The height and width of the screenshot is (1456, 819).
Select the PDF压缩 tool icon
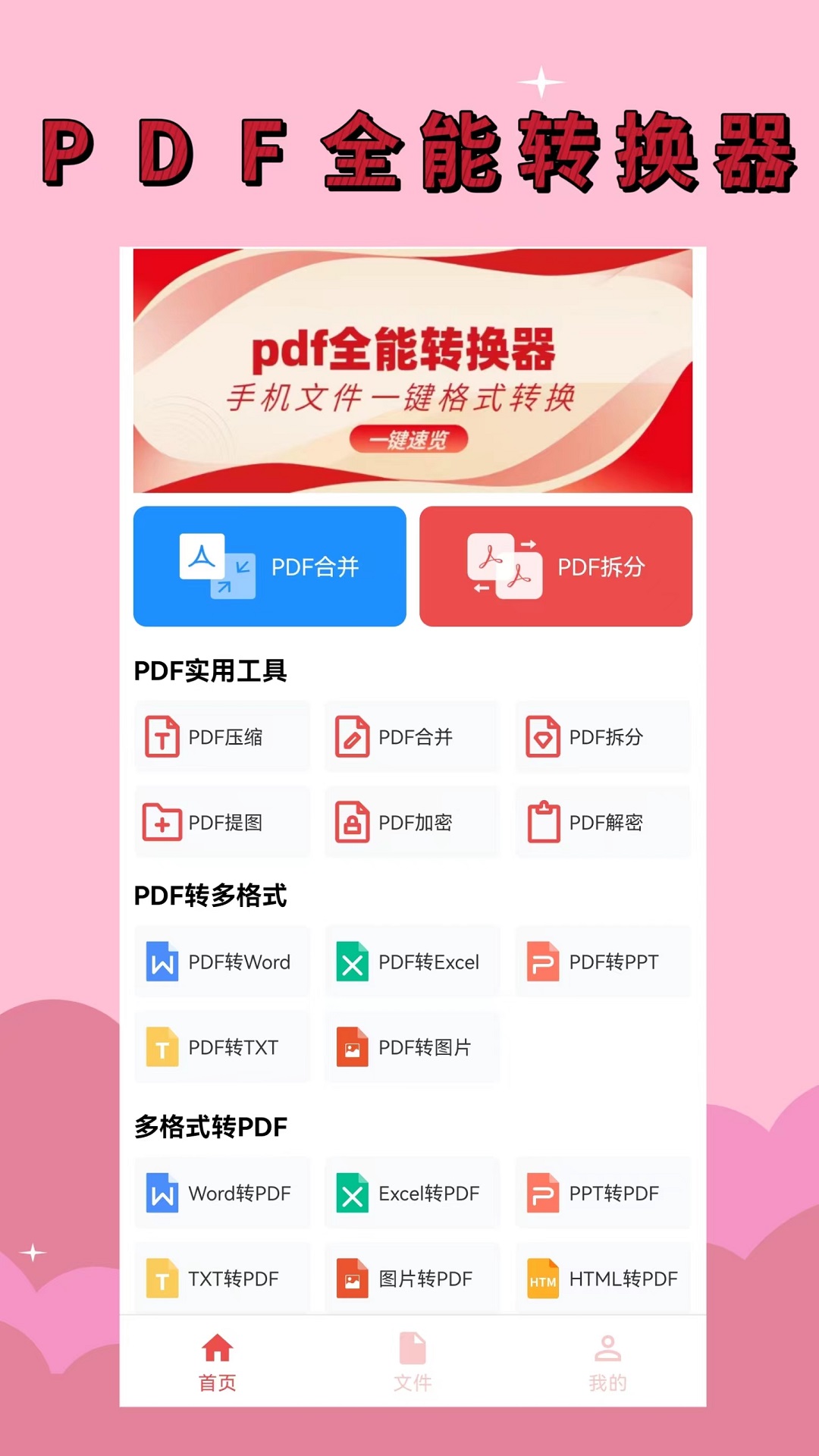[162, 736]
